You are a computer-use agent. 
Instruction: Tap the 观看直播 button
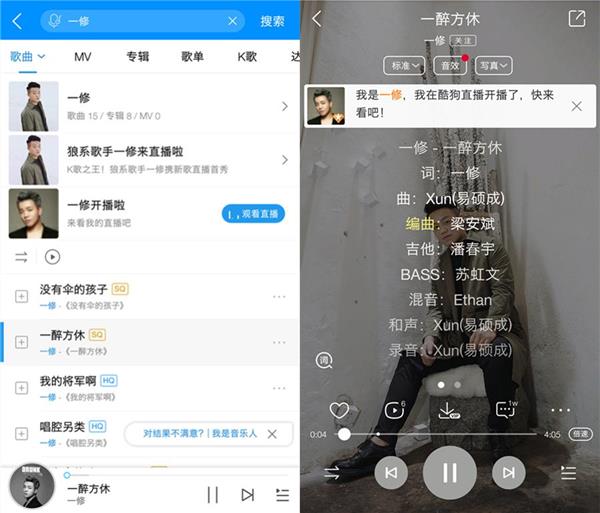pos(253,214)
